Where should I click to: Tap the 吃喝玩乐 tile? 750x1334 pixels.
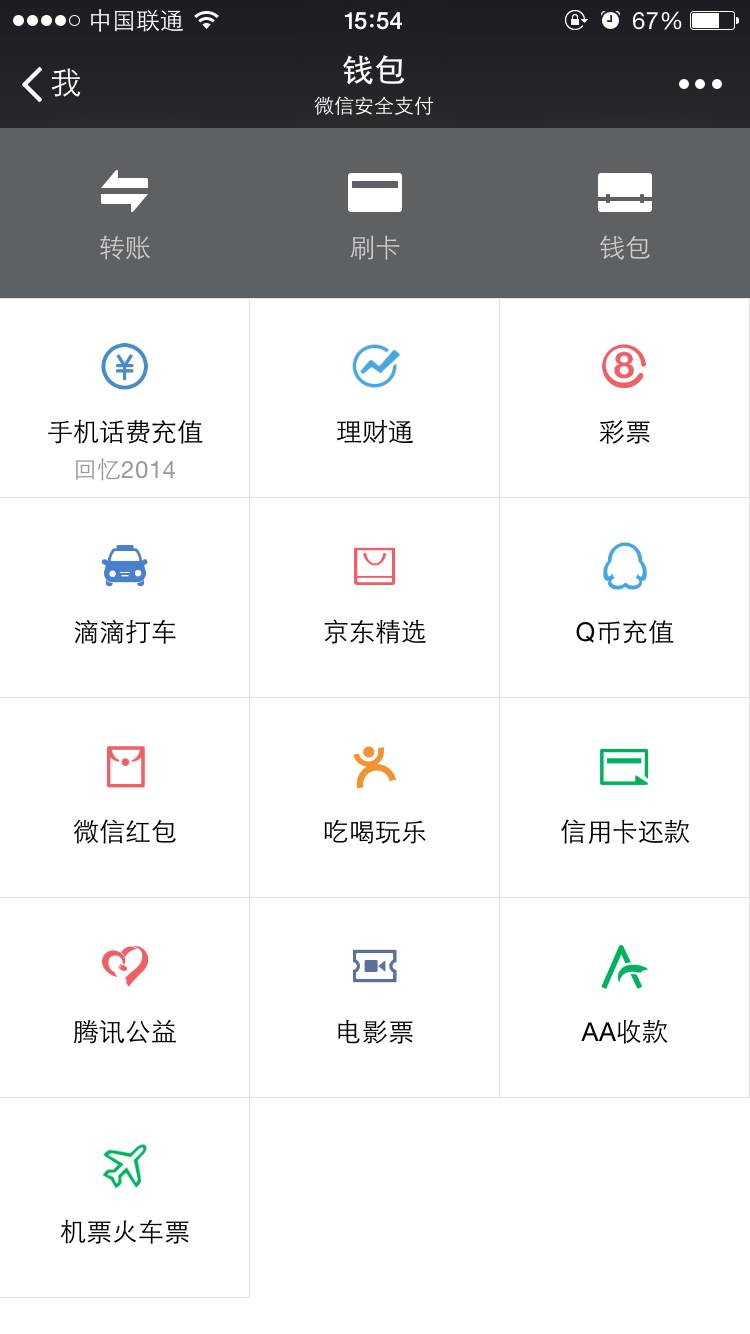pos(375,797)
